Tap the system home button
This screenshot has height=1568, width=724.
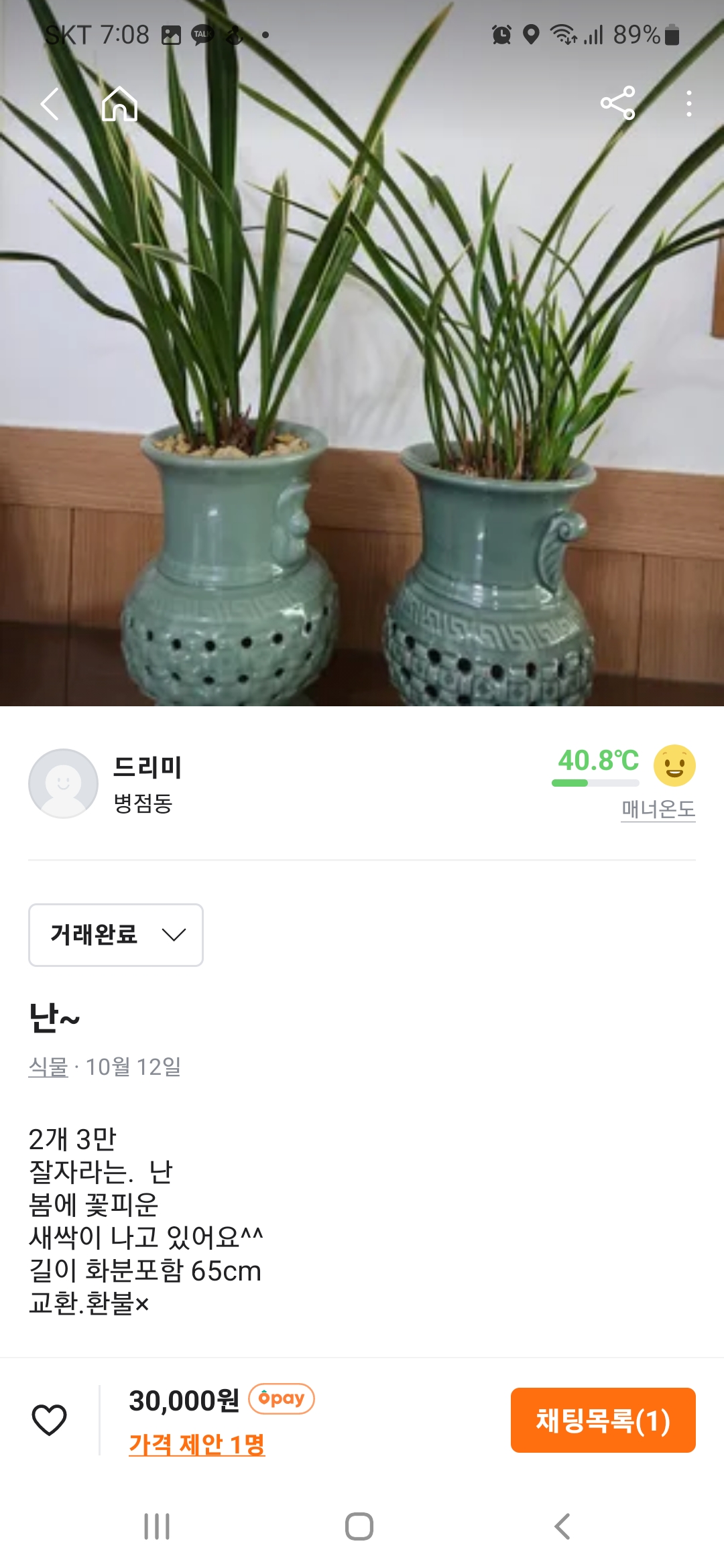(x=359, y=1526)
